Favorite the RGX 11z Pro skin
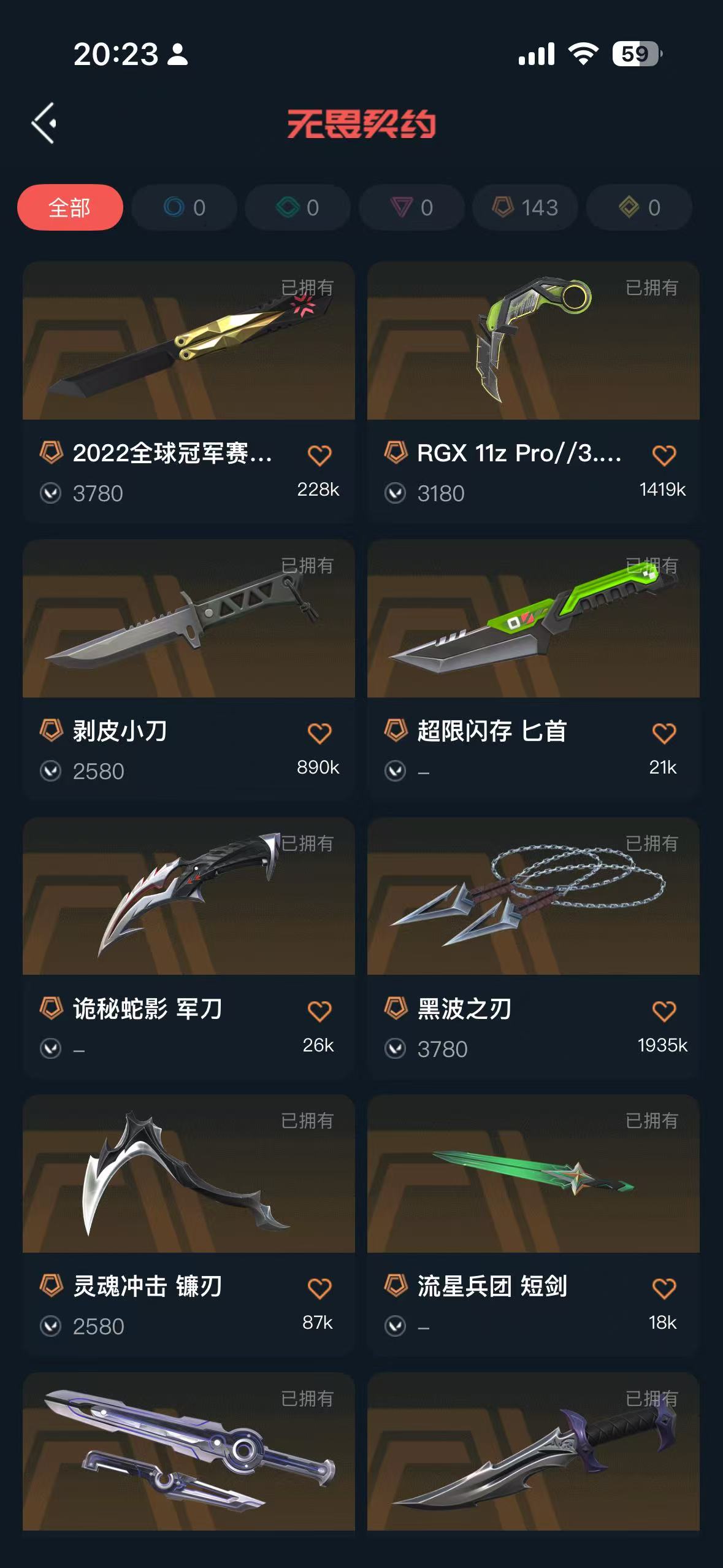This screenshot has width=723, height=1568. (664, 455)
